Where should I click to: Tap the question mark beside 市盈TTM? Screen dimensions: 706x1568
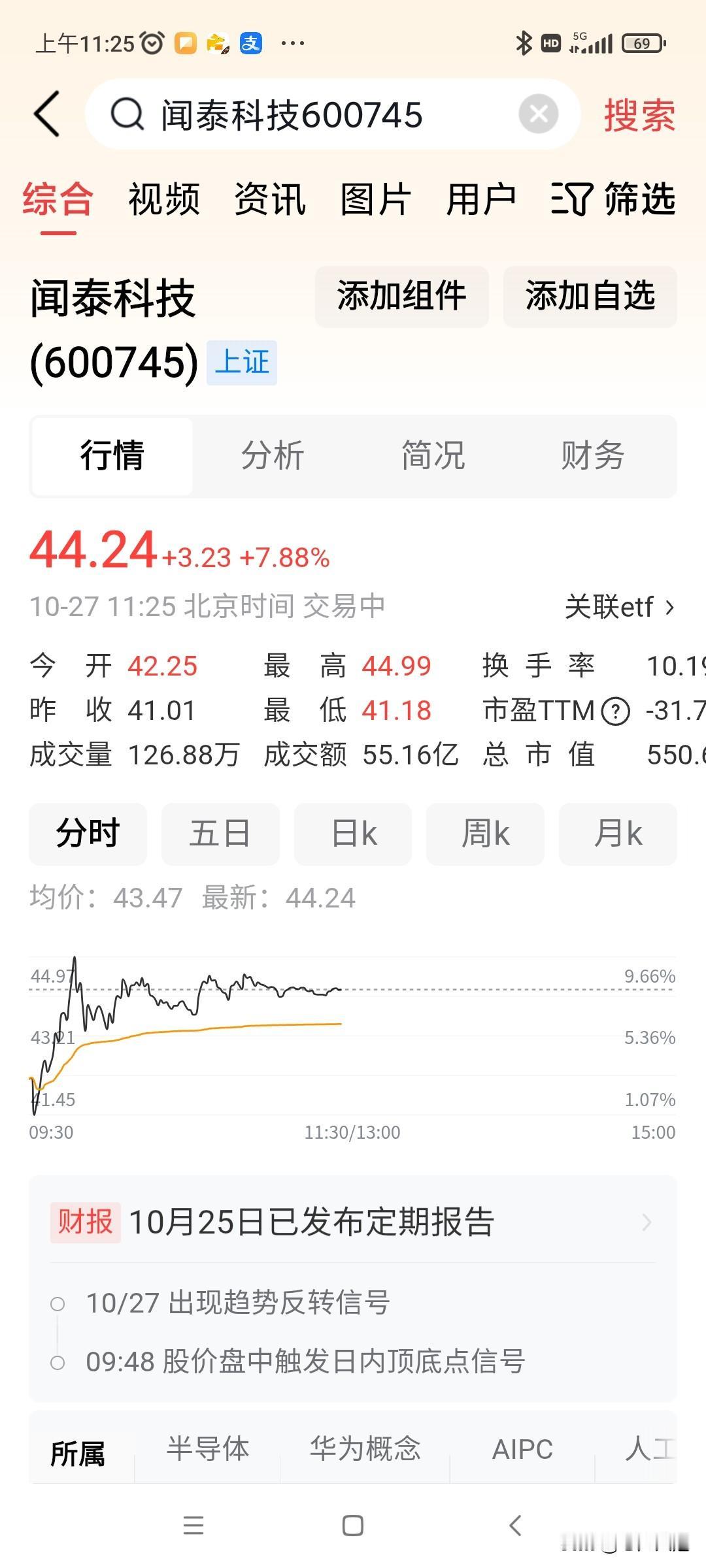[x=615, y=711]
